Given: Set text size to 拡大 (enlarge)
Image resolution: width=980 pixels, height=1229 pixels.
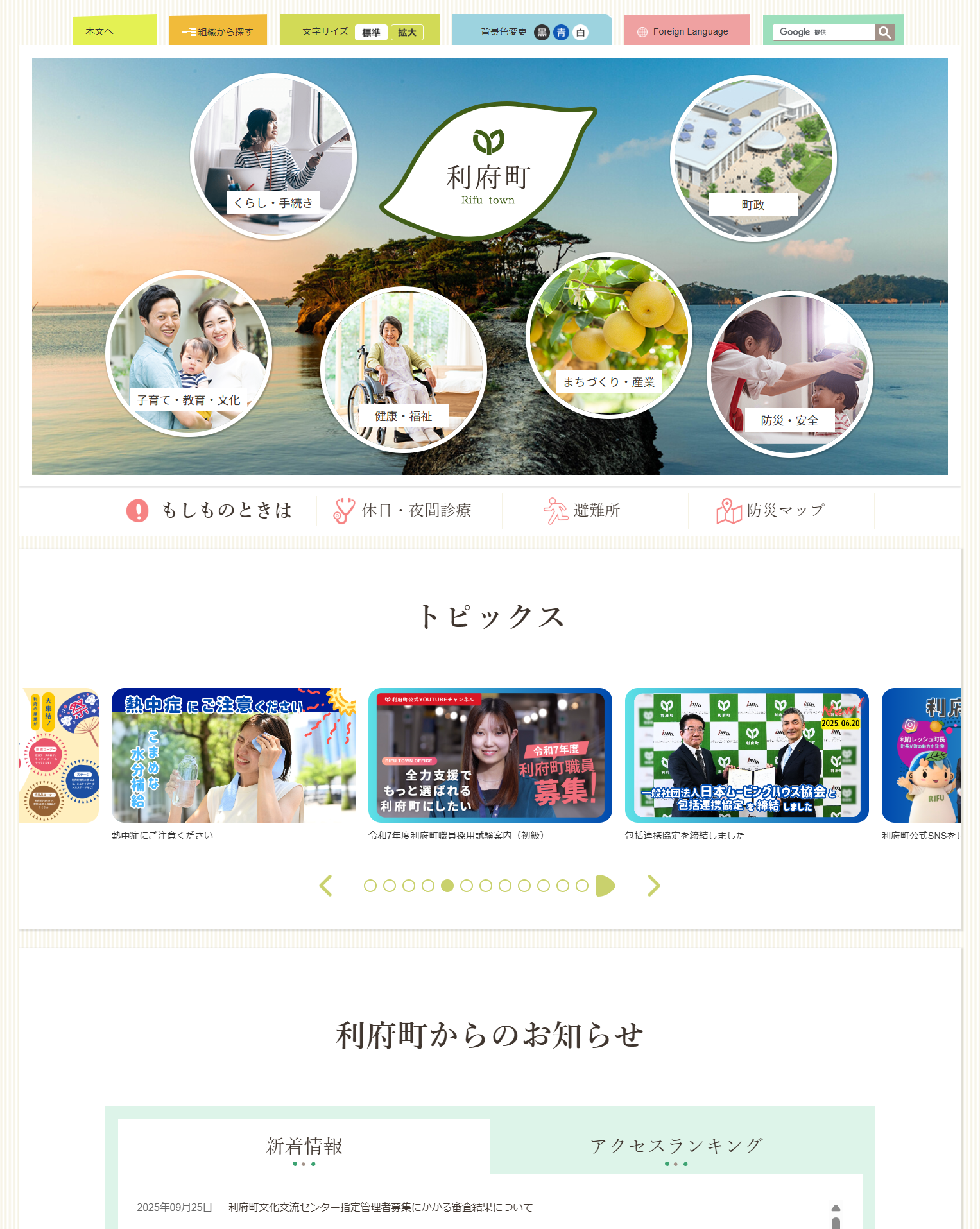Looking at the screenshot, I should point(407,32).
